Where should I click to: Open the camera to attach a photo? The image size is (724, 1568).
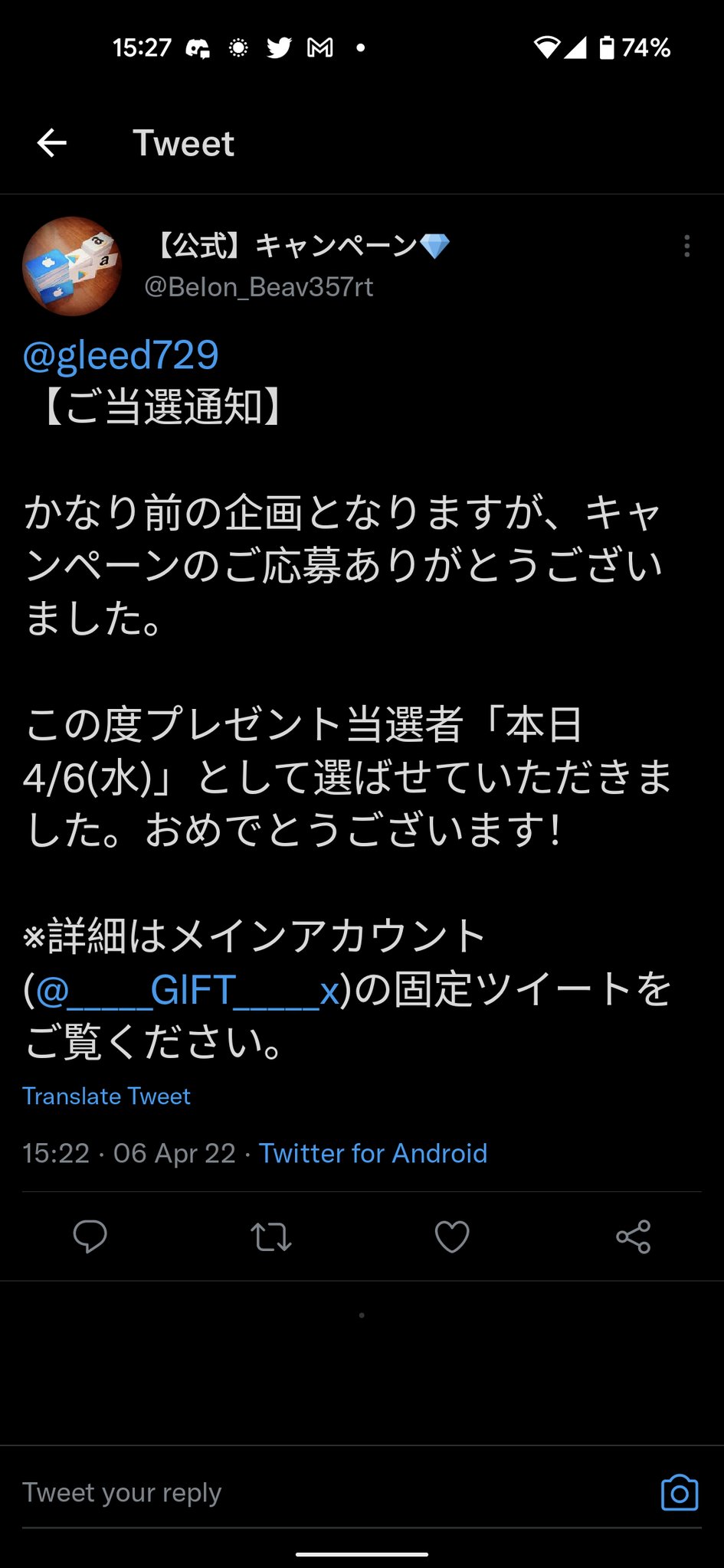[679, 1492]
